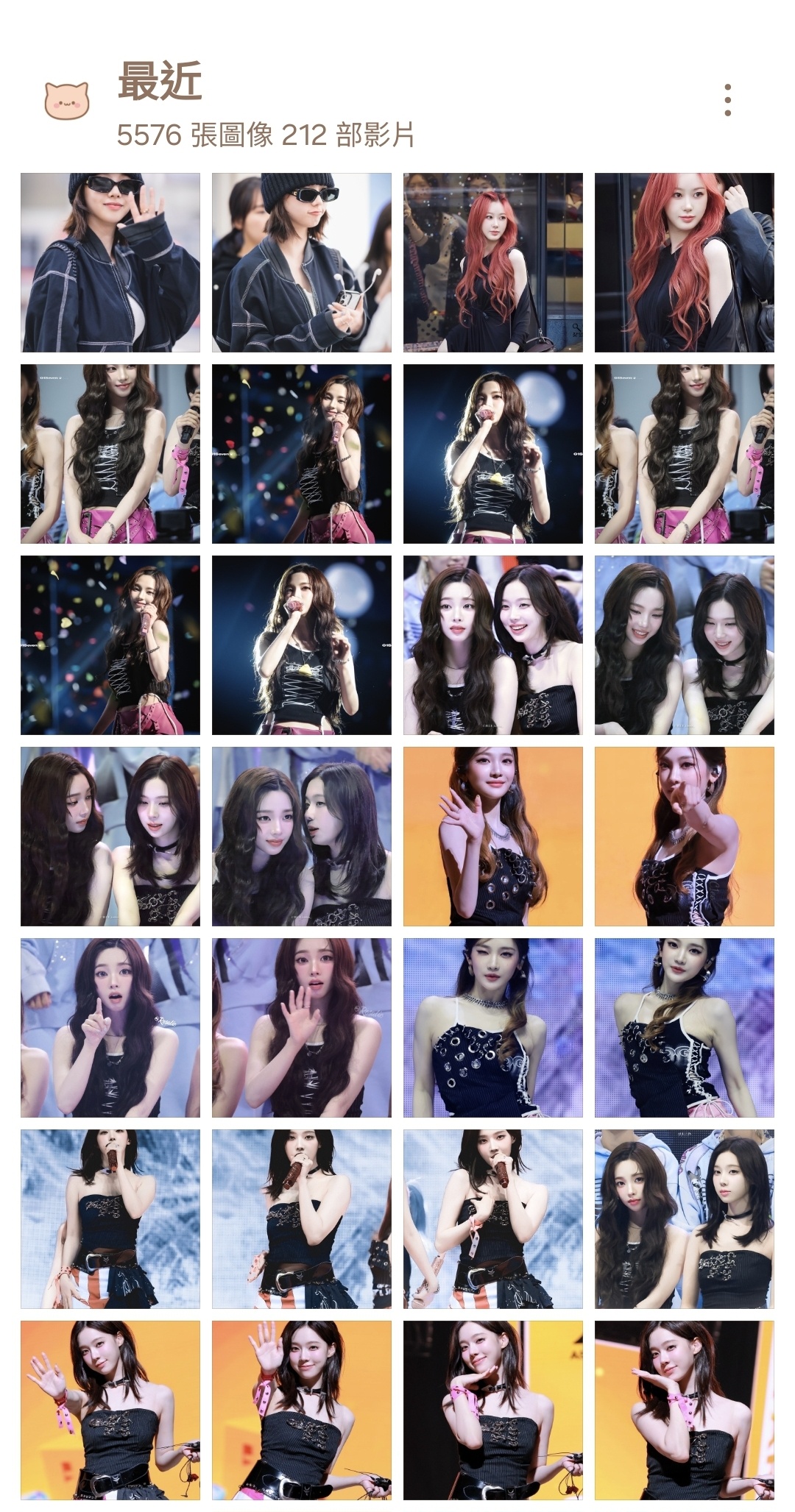Viewport: 795px width, 1512px height.
Task: Open photo of beanie wearer holding phone
Action: tap(302, 263)
